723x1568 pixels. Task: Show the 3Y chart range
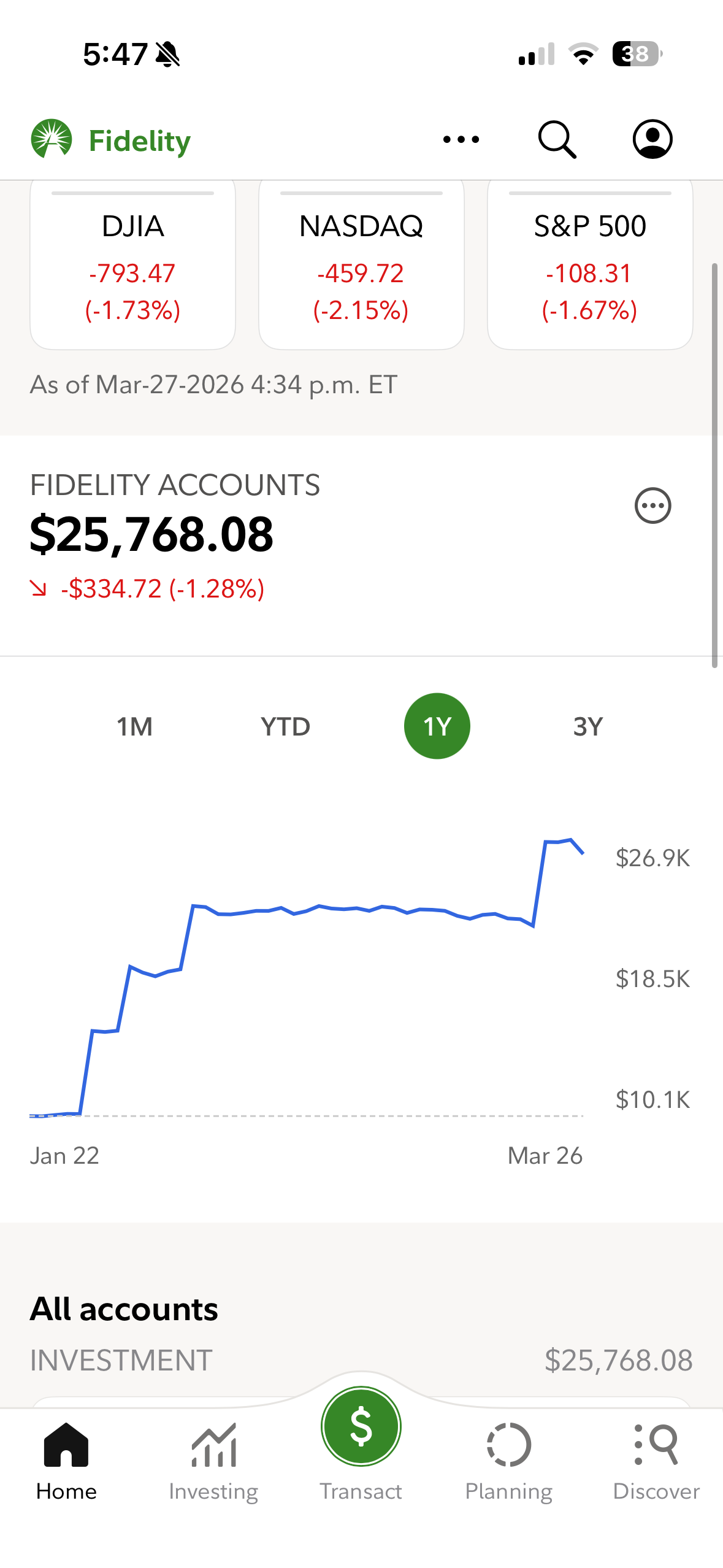[x=588, y=727]
